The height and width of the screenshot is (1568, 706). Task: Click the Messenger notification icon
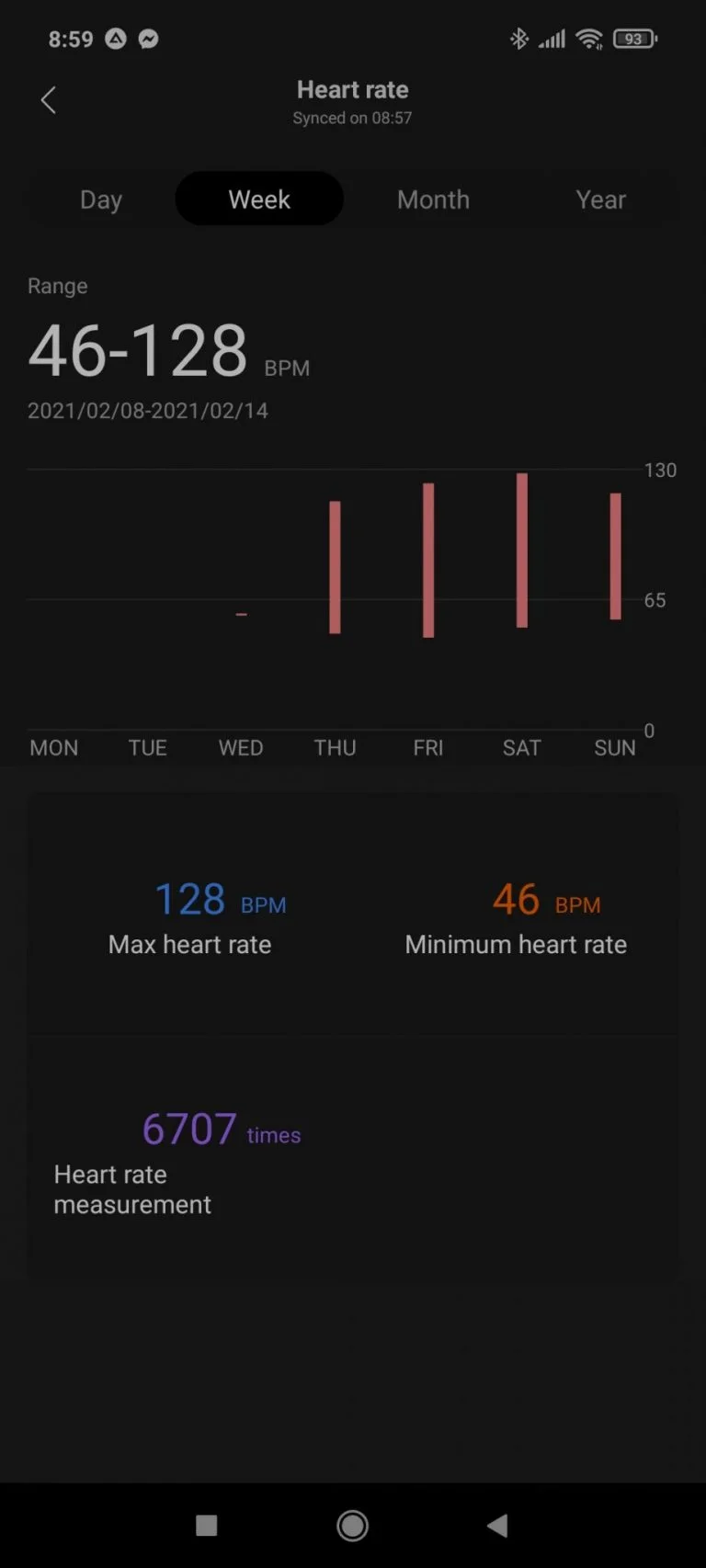148,40
